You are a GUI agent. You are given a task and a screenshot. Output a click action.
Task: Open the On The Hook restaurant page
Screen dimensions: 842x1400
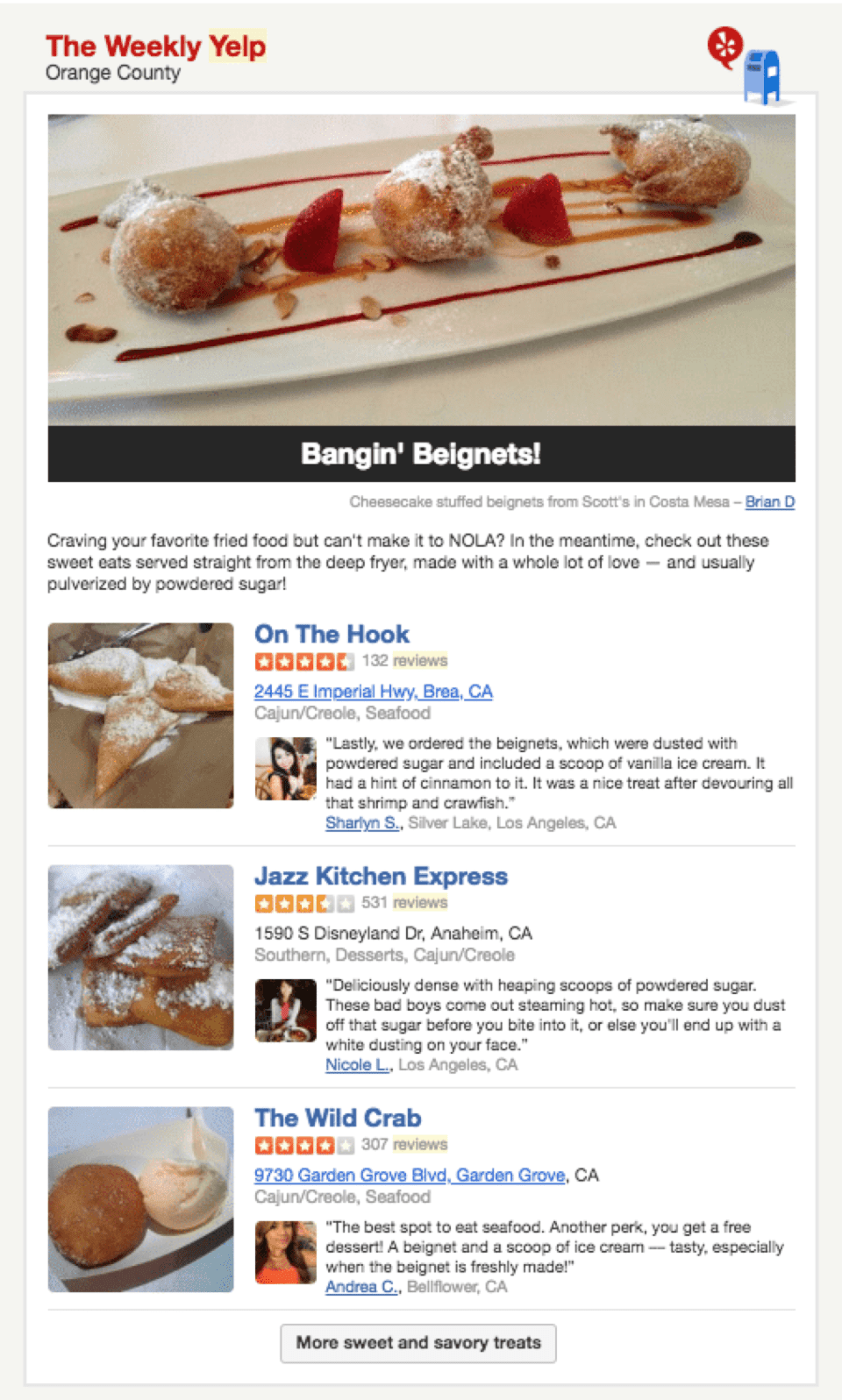pos(332,634)
